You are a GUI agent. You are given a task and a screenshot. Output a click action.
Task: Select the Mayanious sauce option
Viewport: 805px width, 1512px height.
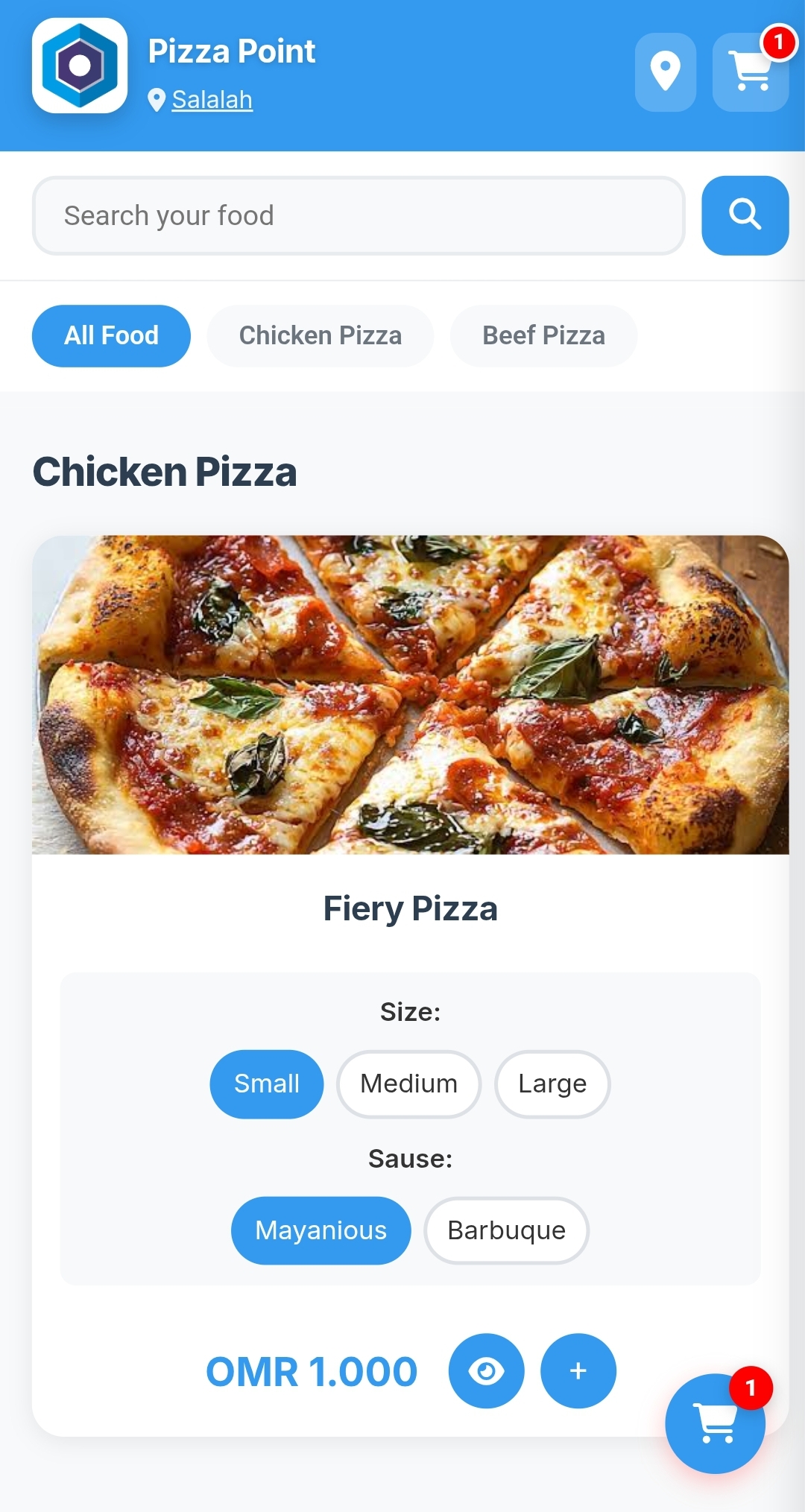[321, 1230]
